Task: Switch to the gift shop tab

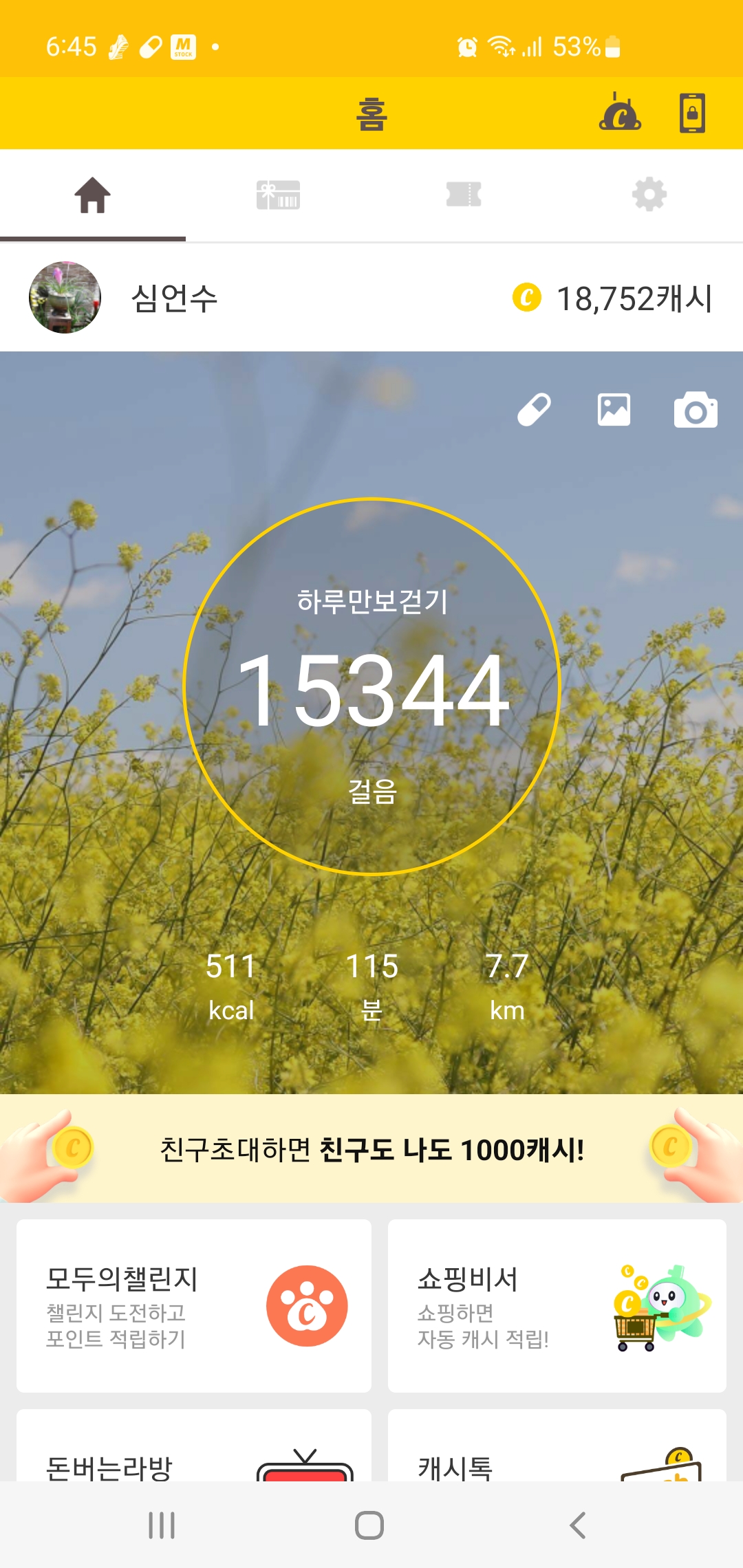Action: coord(278,195)
